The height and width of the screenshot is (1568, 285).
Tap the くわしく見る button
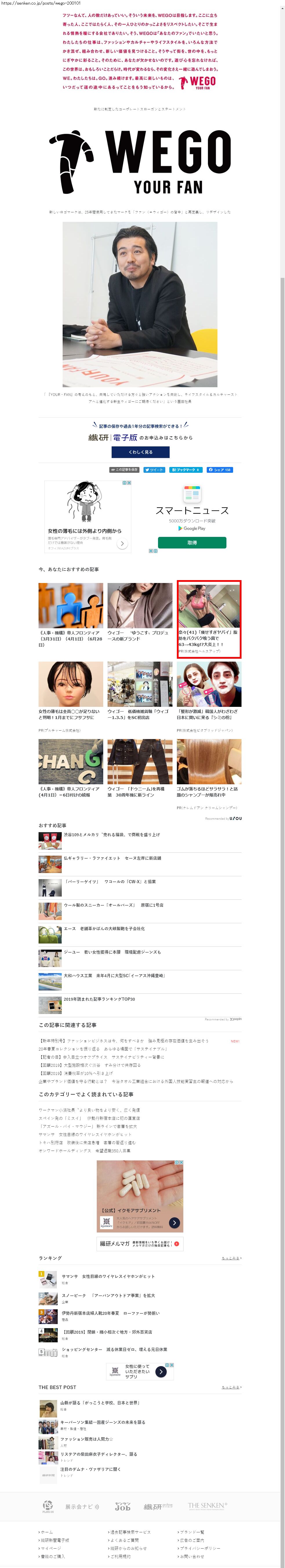140,452
